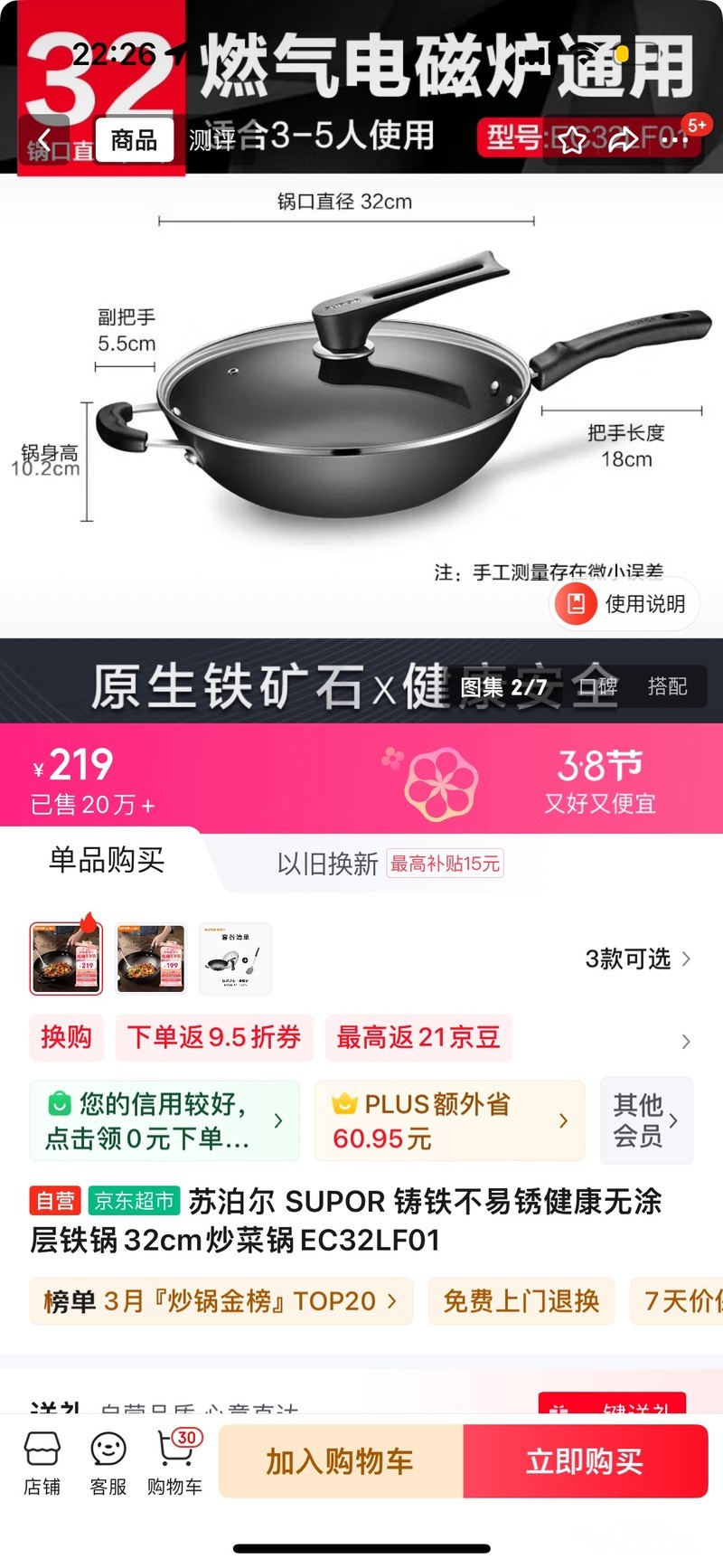Switch to the 搭配 gallery tab

tap(667, 687)
